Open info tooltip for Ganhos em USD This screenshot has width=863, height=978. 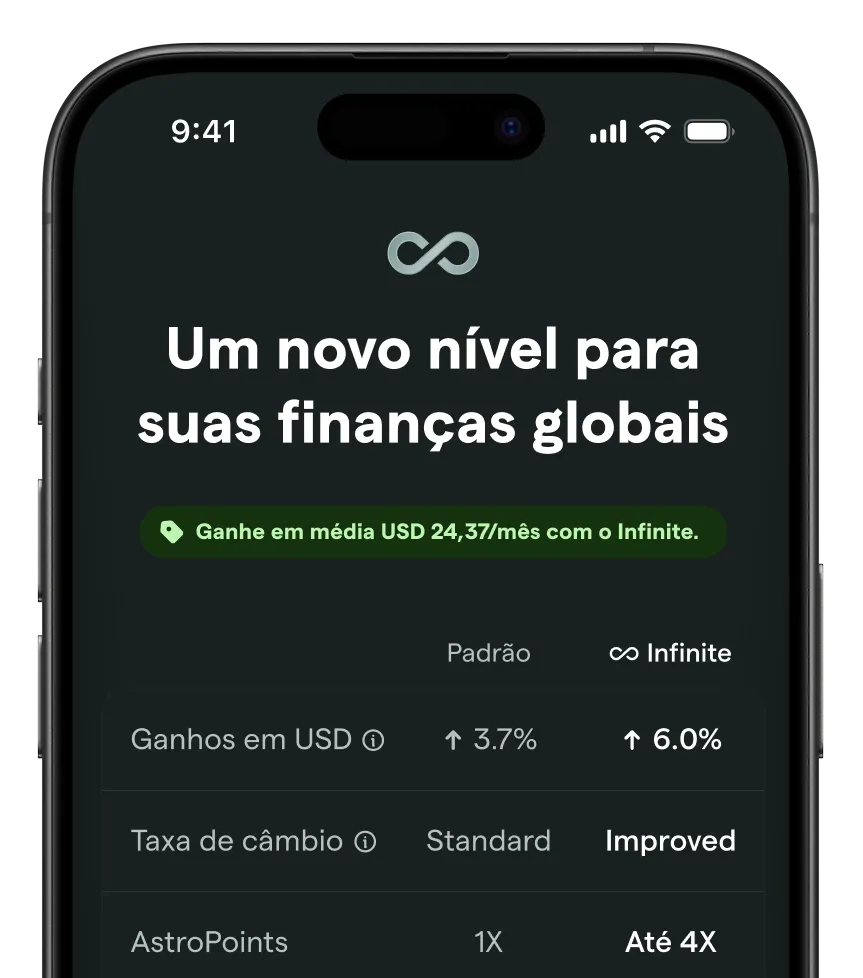pyautogui.click(x=372, y=740)
